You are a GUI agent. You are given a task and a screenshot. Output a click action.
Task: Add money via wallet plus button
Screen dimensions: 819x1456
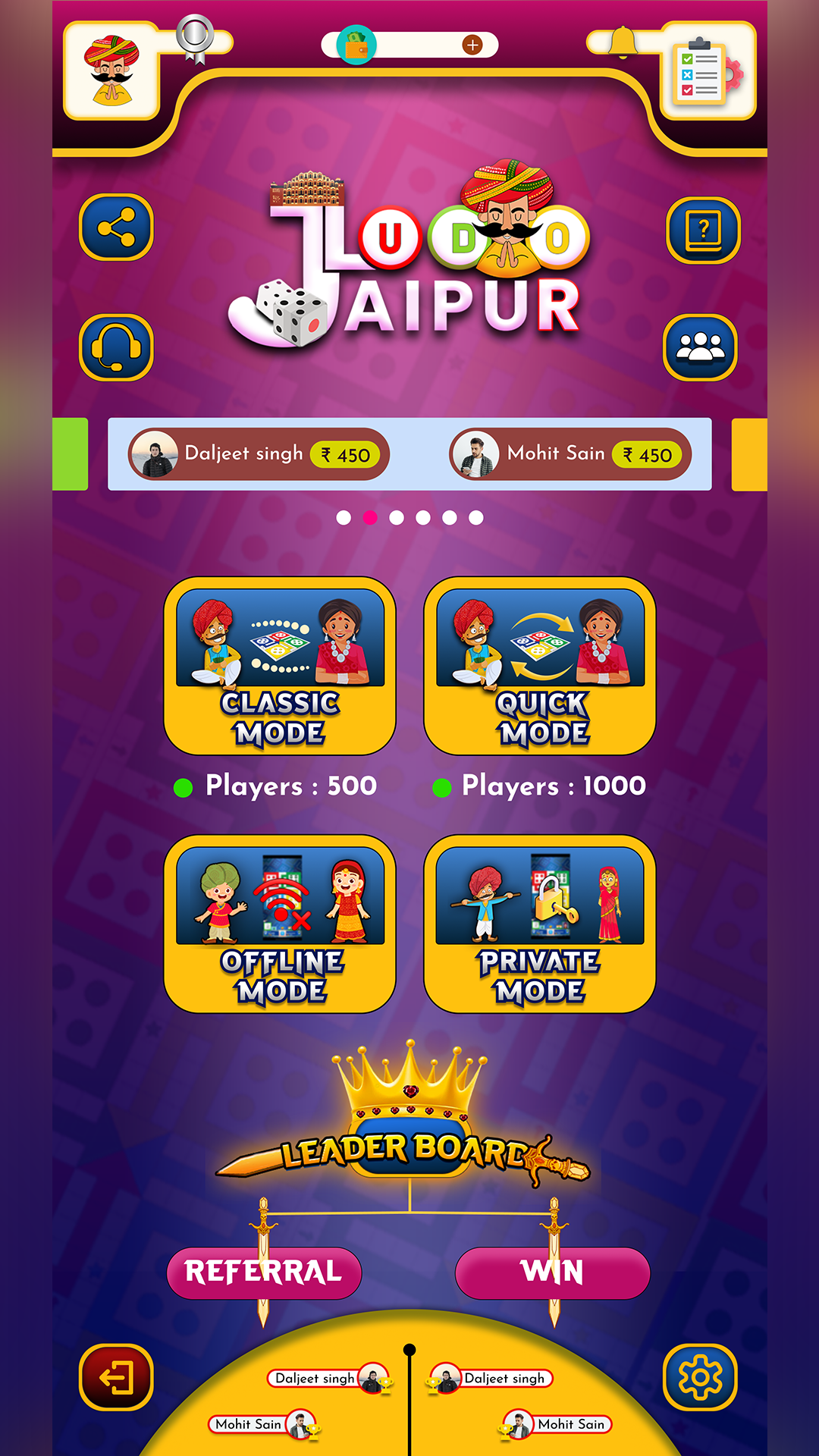(472, 45)
